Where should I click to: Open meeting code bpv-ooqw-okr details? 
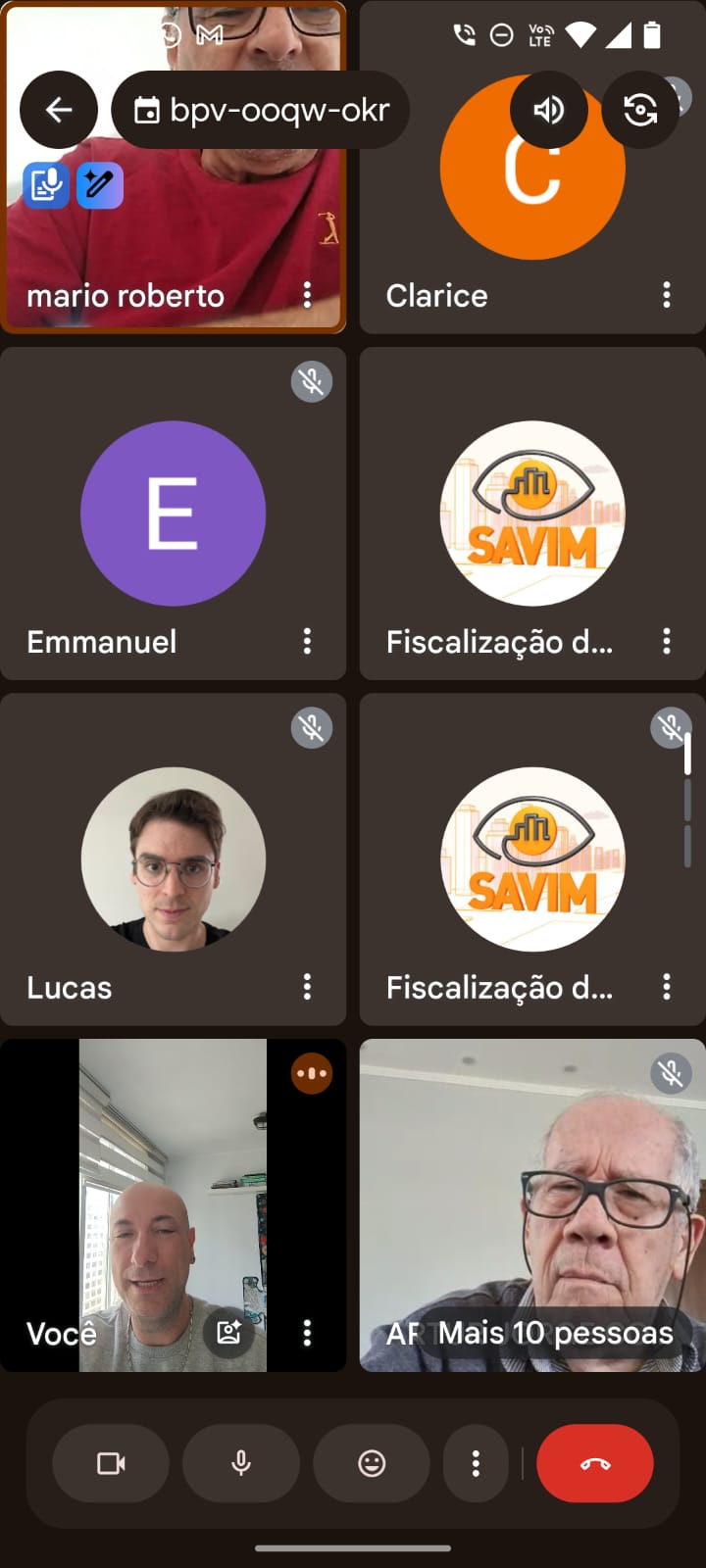point(261,110)
